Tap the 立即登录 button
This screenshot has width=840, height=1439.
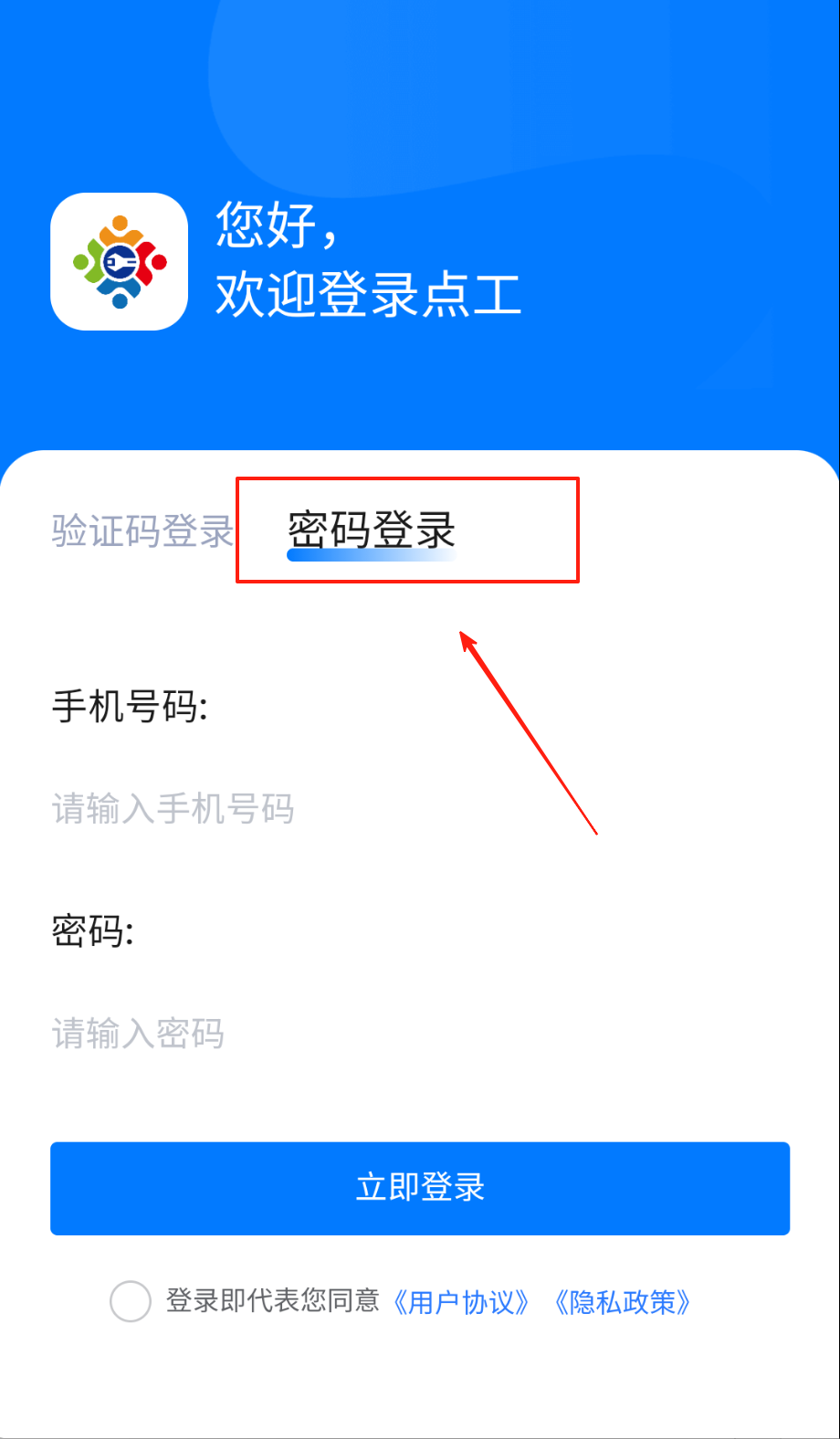coord(420,1188)
